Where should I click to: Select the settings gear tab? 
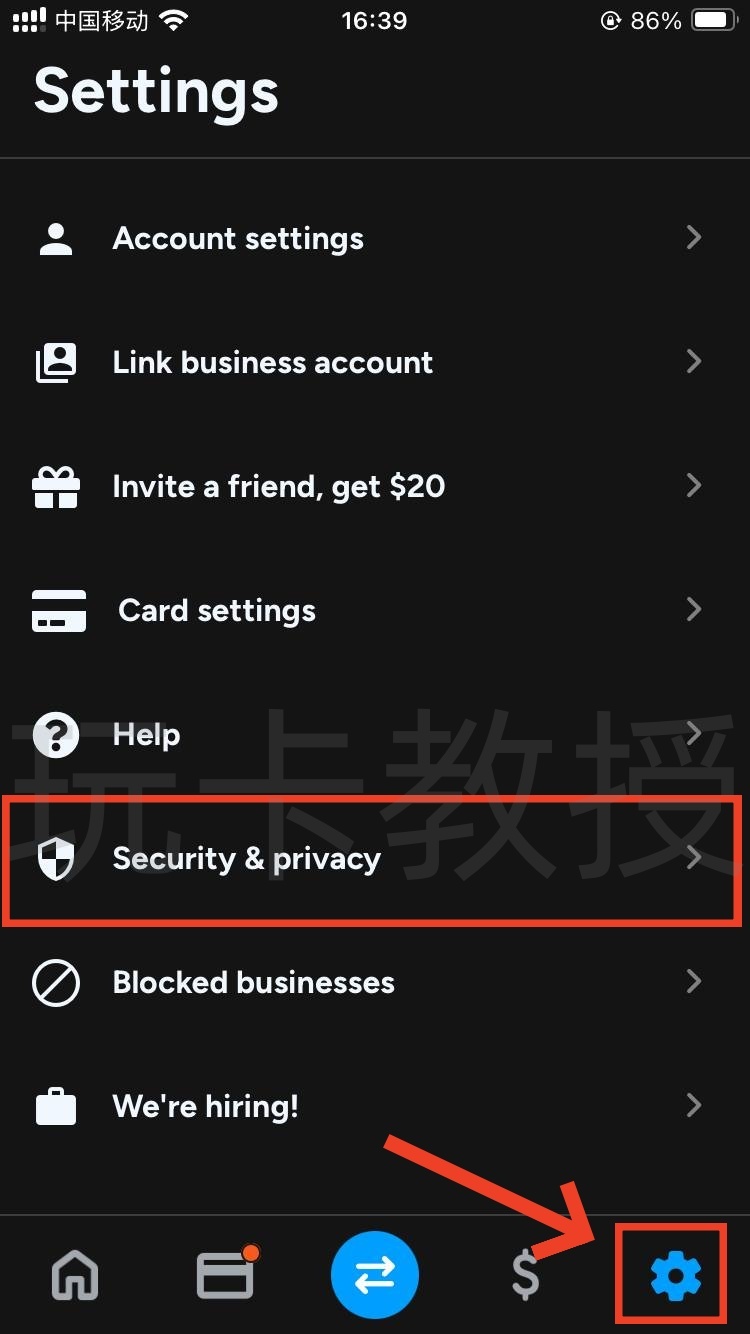[675, 1276]
